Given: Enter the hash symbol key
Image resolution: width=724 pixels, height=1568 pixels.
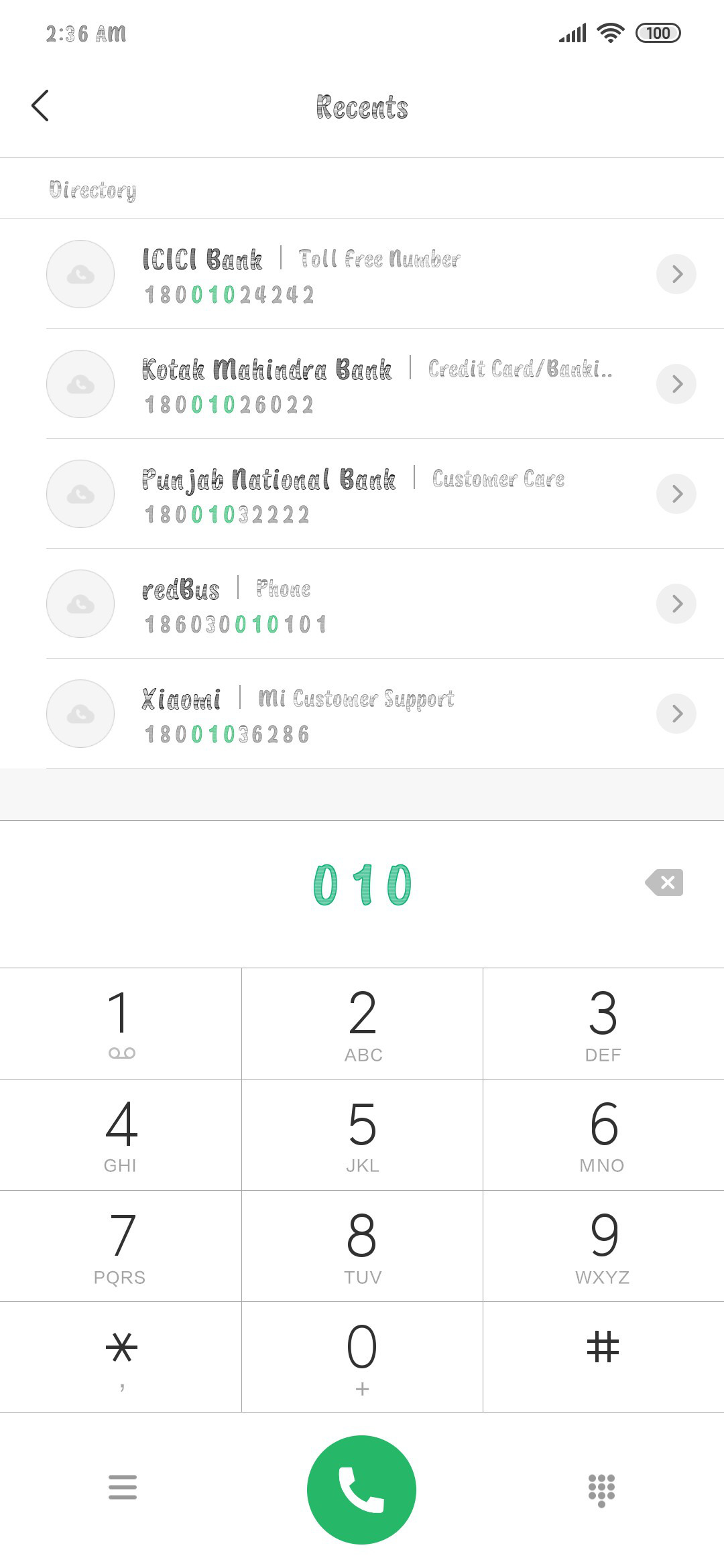Looking at the screenshot, I should tap(603, 1357).
